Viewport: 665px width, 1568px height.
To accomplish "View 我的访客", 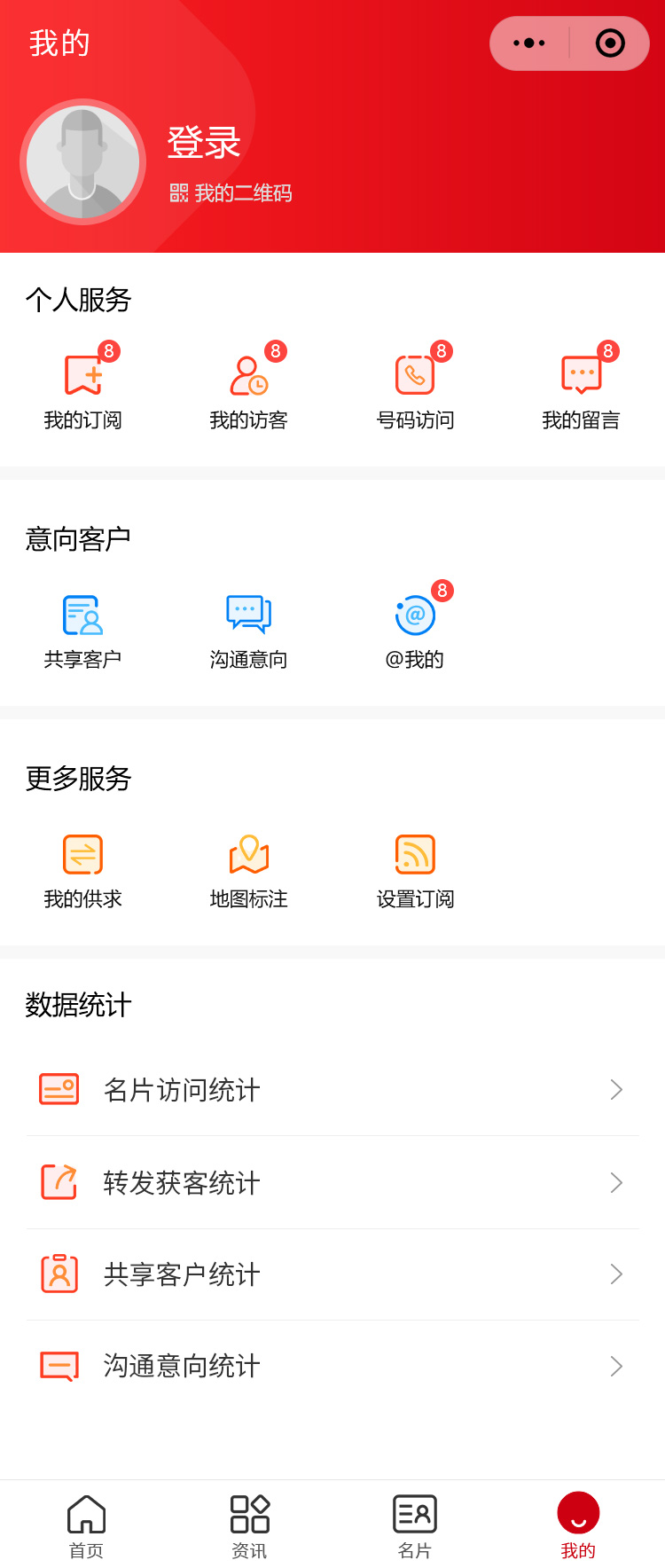I will click(249, 389).
